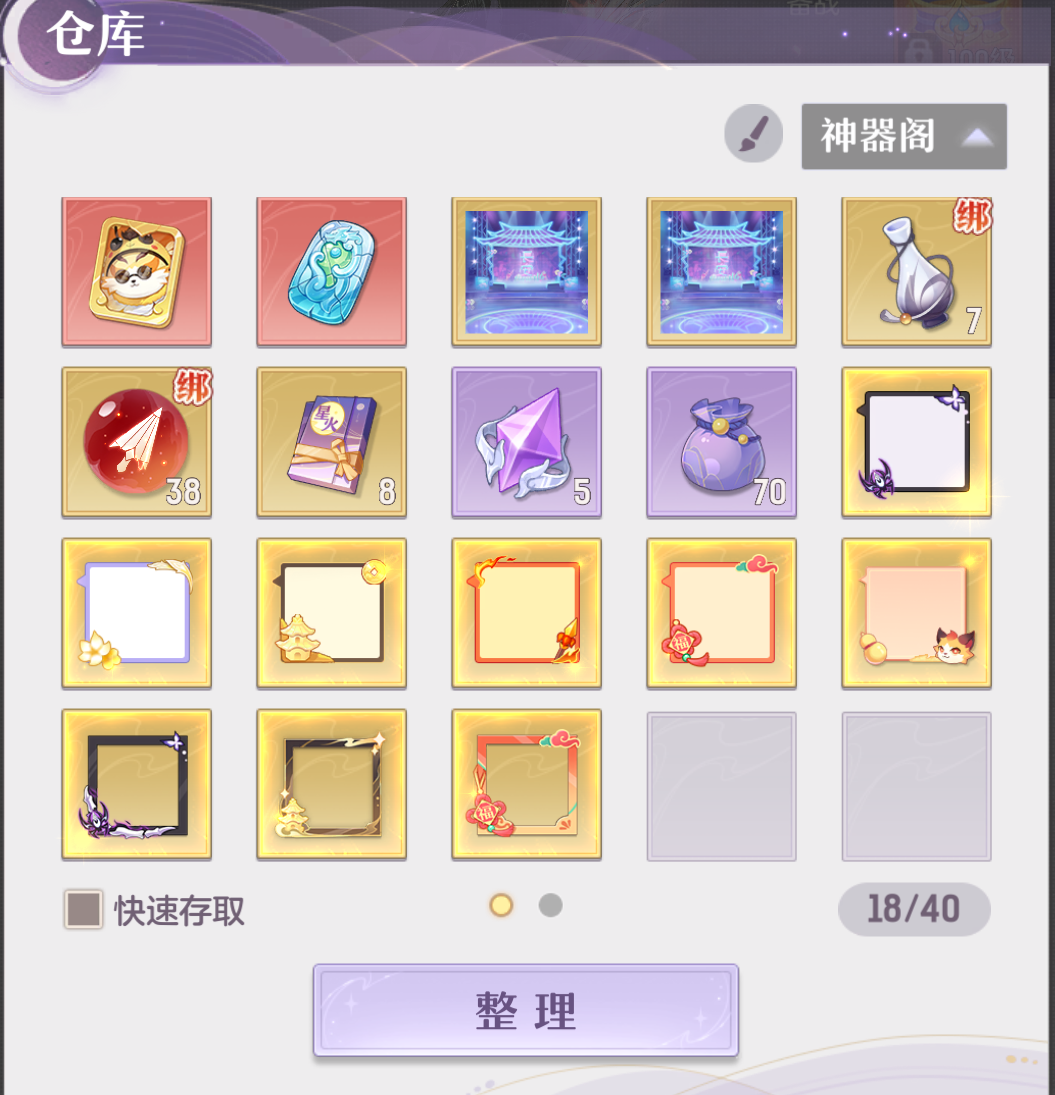Select the blue jade tablet item

[332, 272]
